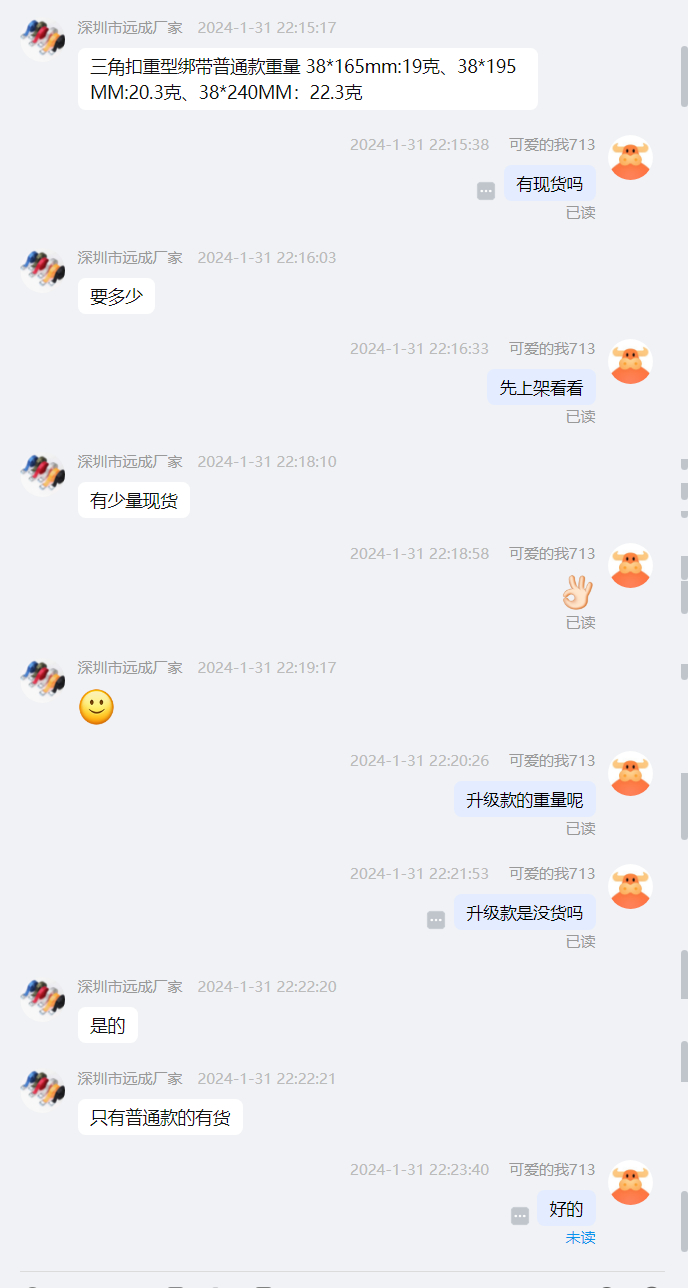Screen dimensions: 688x1288
Task: Open the options icon beside the 升级款是没货吗 message
Action: 436,920
